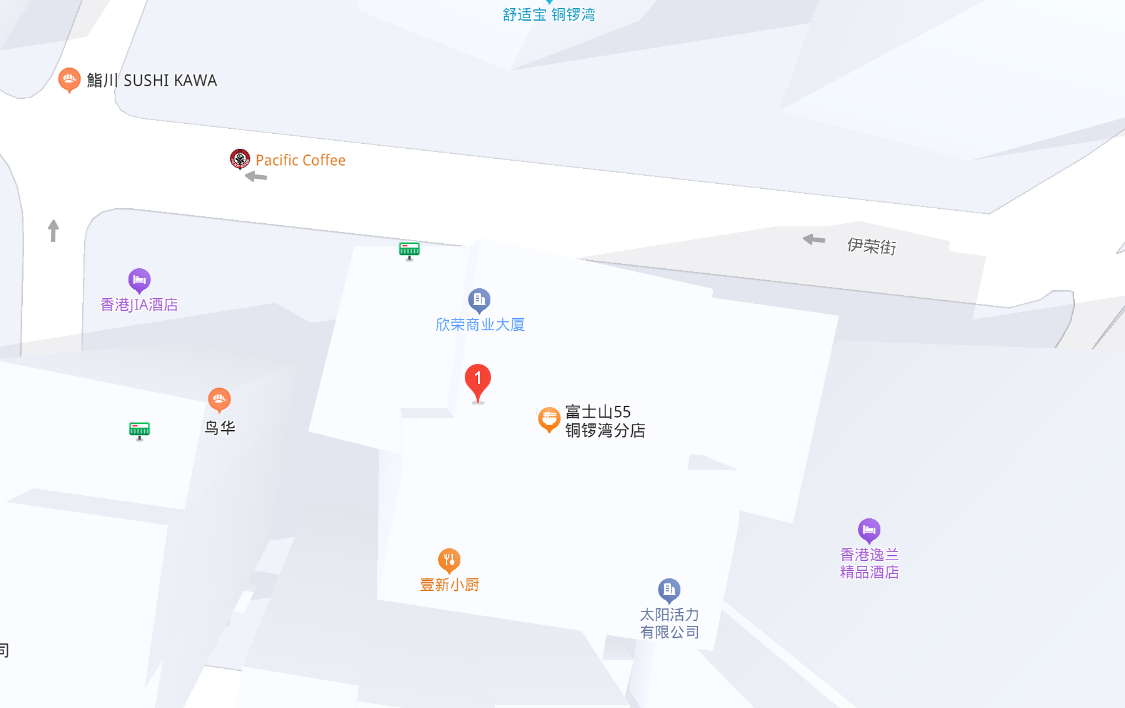Open the 香港逸兰精品酒店 hotel marker
Image resolution: width=1125 pixels, height=708 pixels.
[869, 530]
